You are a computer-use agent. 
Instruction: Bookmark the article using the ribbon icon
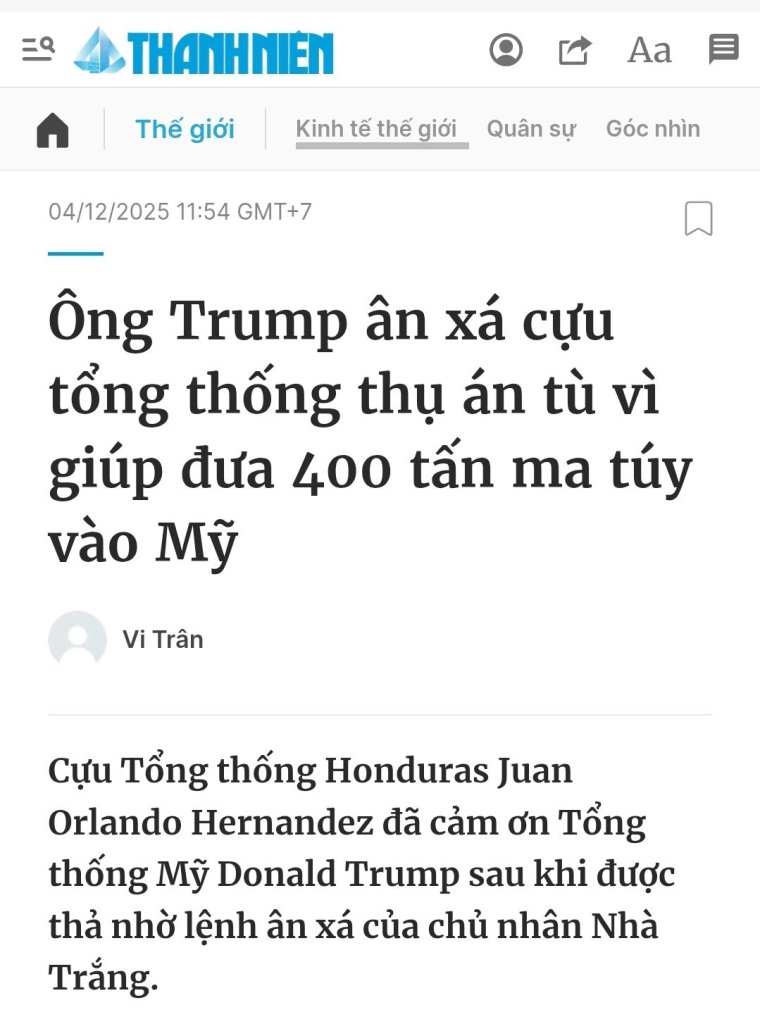click(700, 218)
